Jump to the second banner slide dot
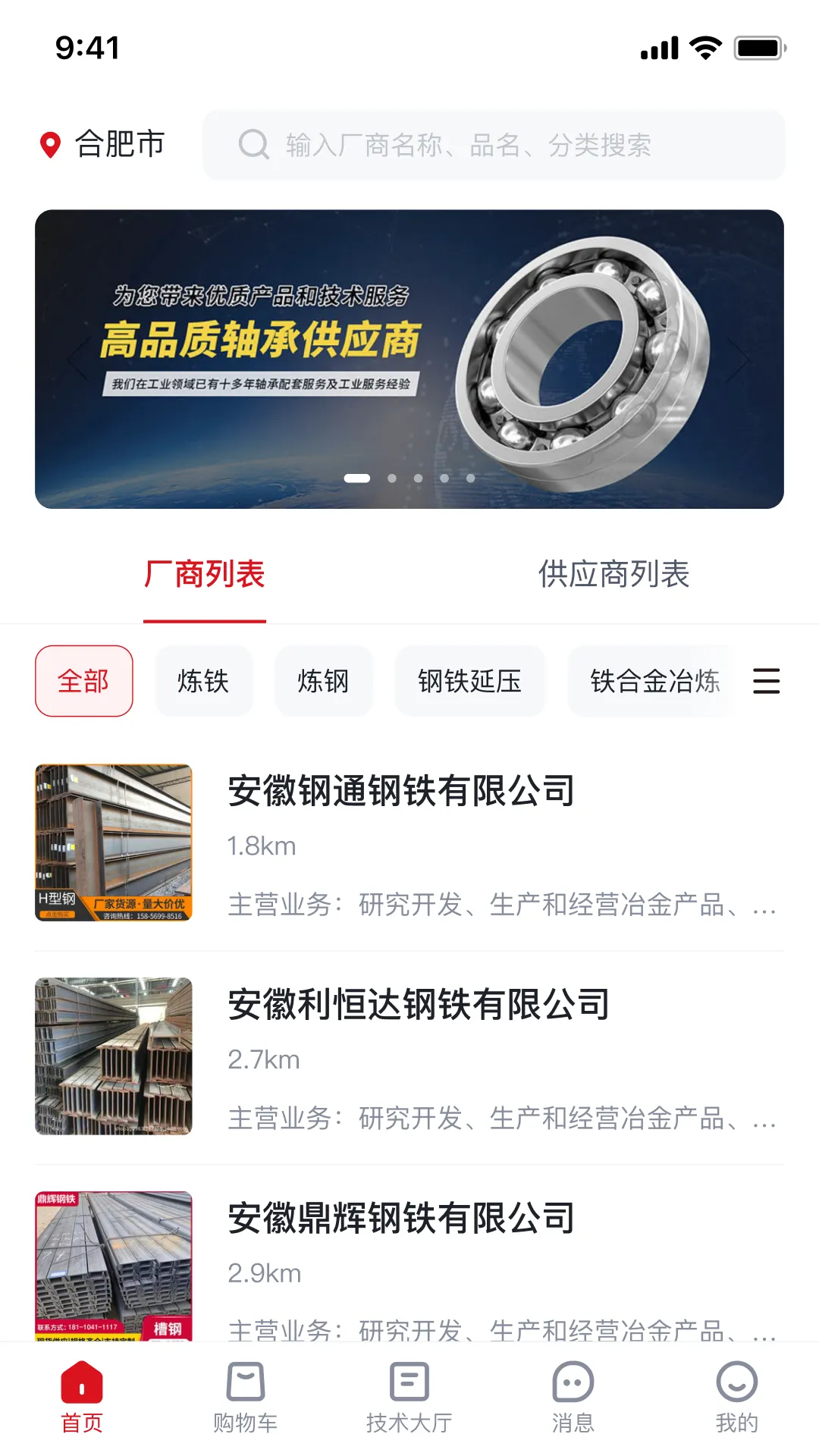Image resolution: width=819 pixels, height=1456 pixels. (391, 478)
